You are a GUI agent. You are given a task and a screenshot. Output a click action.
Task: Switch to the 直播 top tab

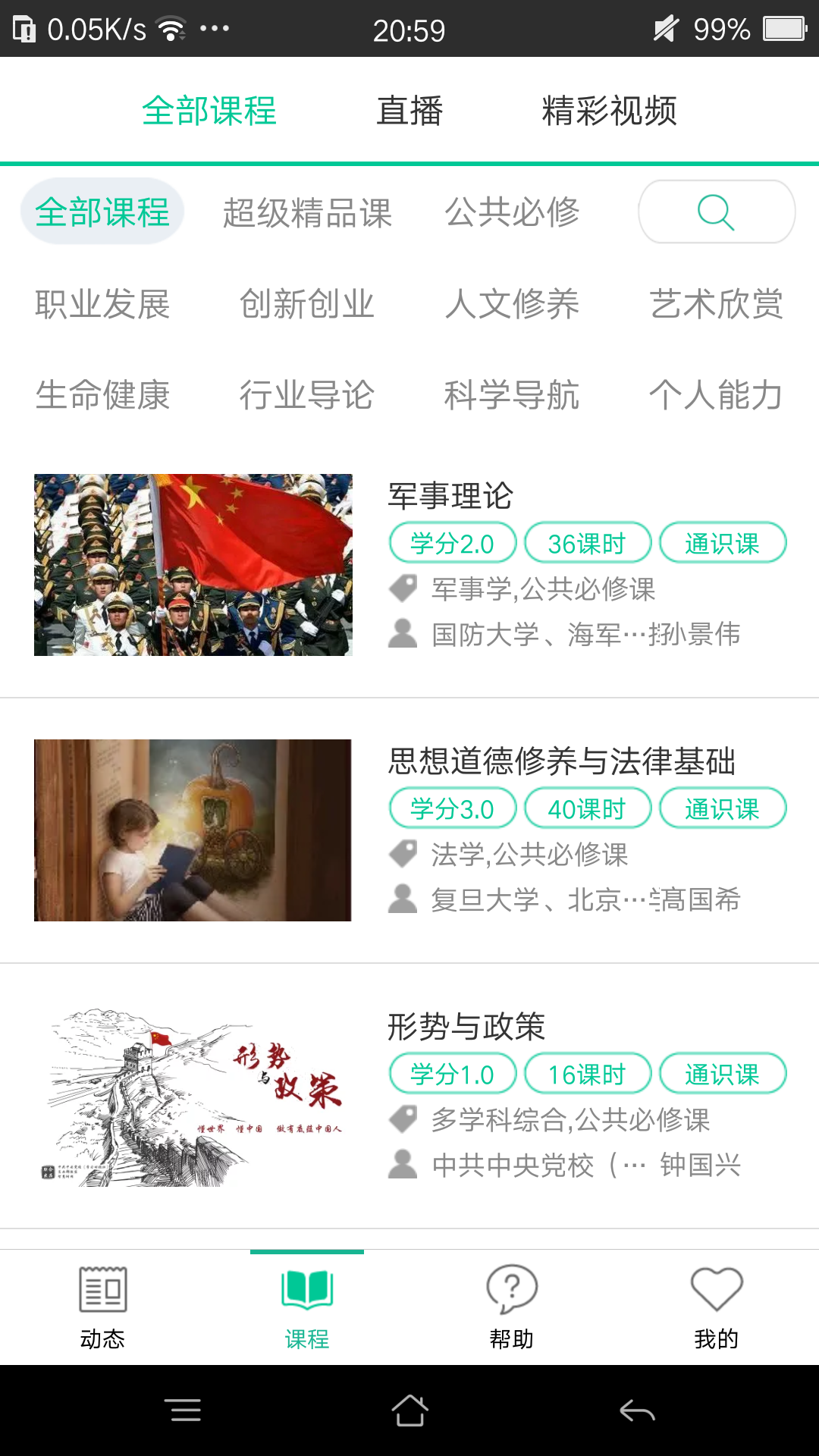409,111
